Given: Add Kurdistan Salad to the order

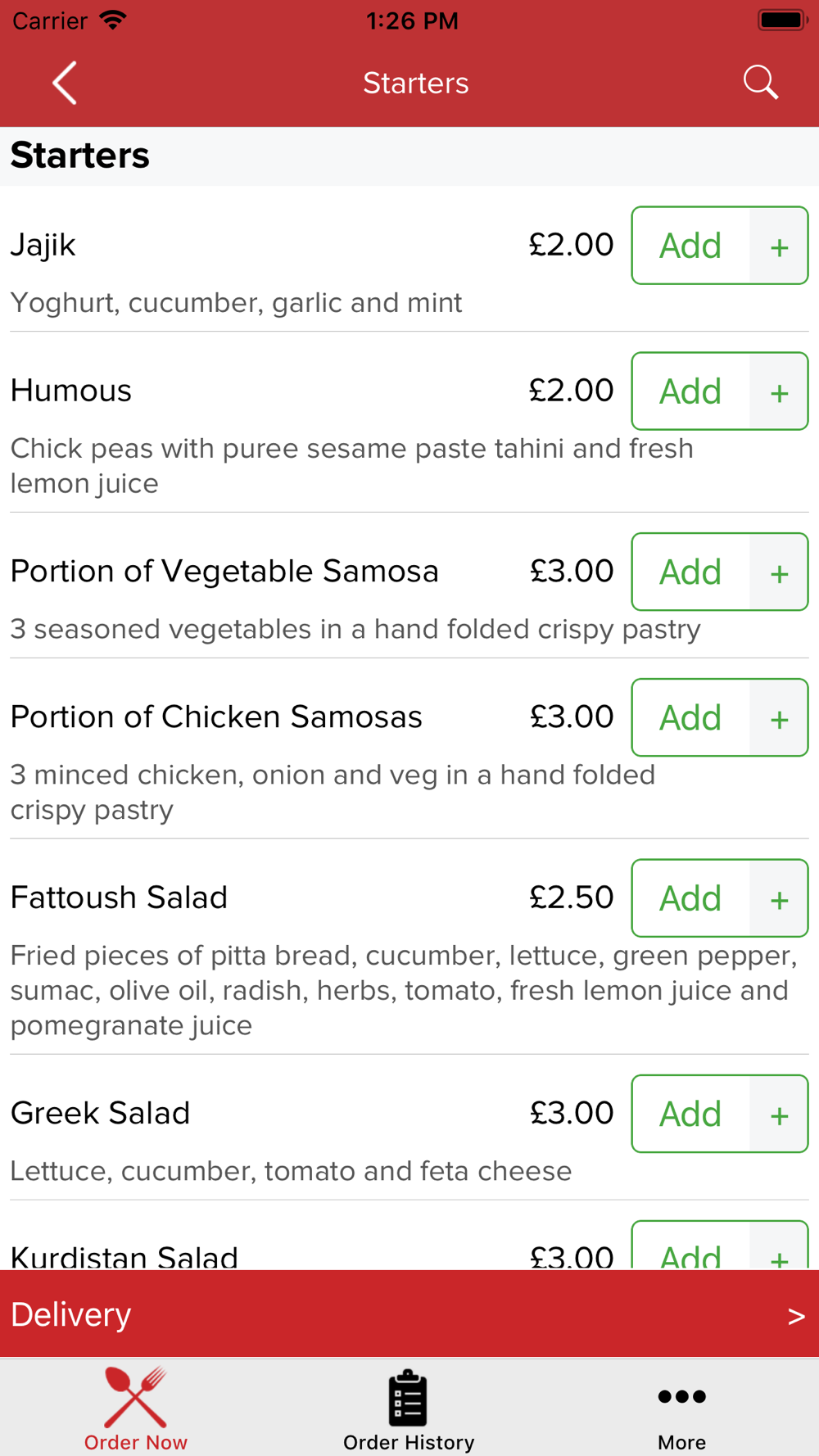Looking at the screenshot, I should [719, 1246].
